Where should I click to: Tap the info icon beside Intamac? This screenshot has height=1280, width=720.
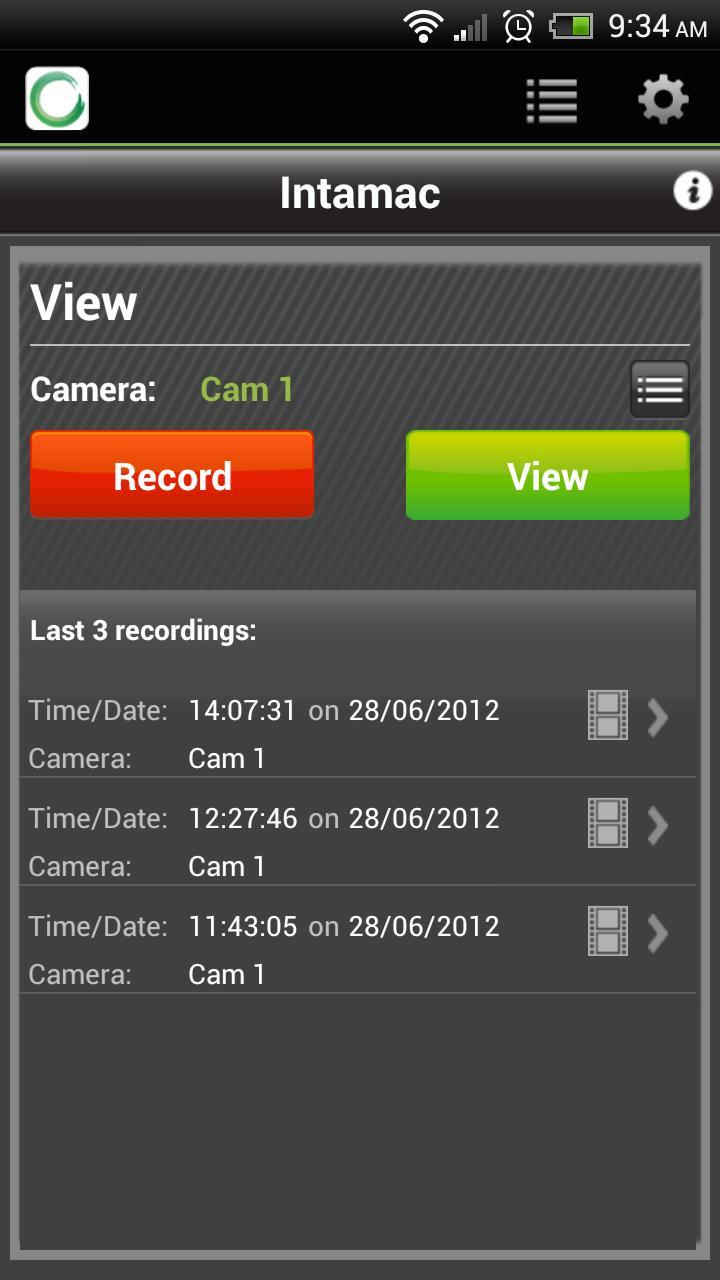click(x=692, y=190)
